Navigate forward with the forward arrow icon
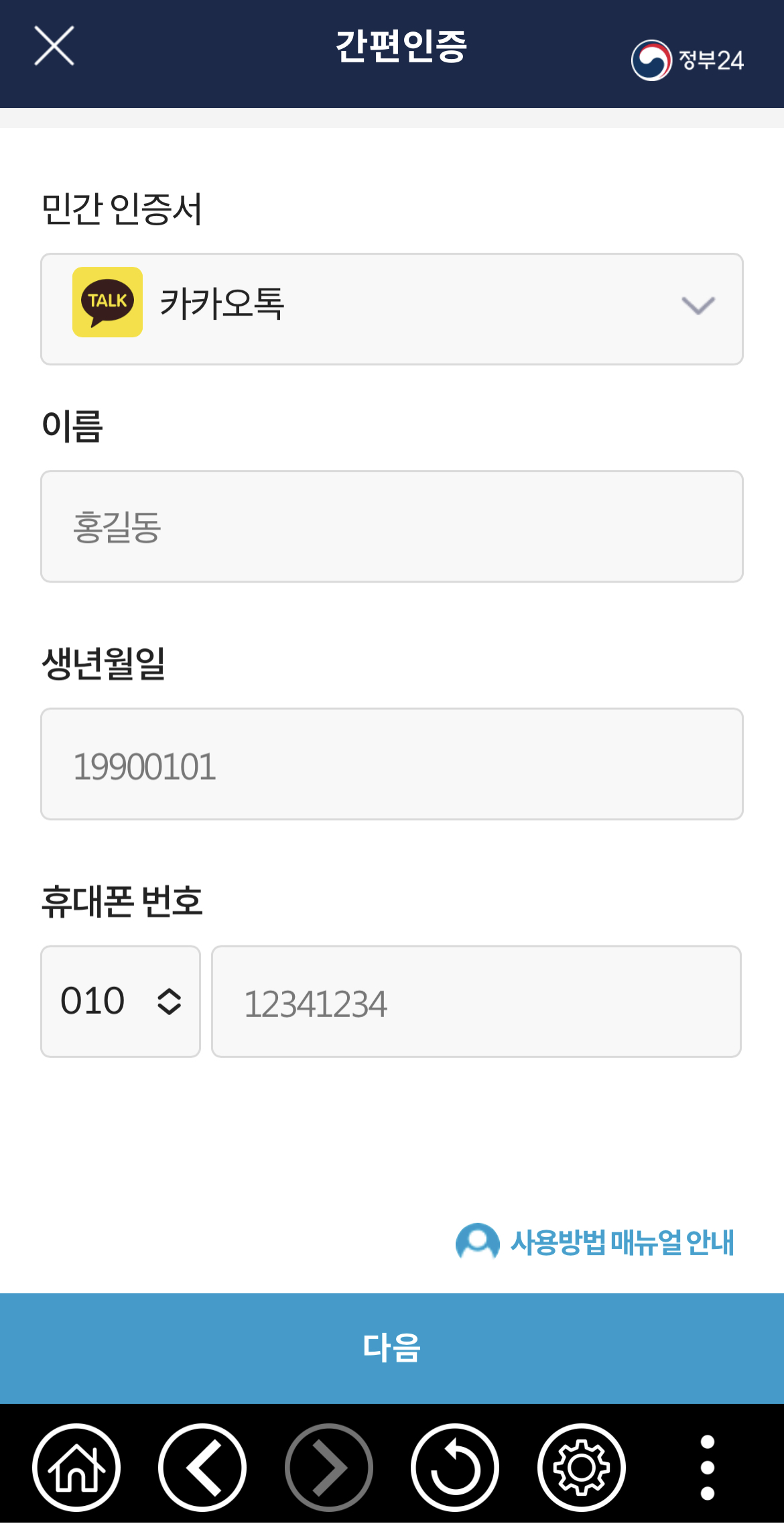Screen dimensions: 784x1532 tap(330, 1467)
